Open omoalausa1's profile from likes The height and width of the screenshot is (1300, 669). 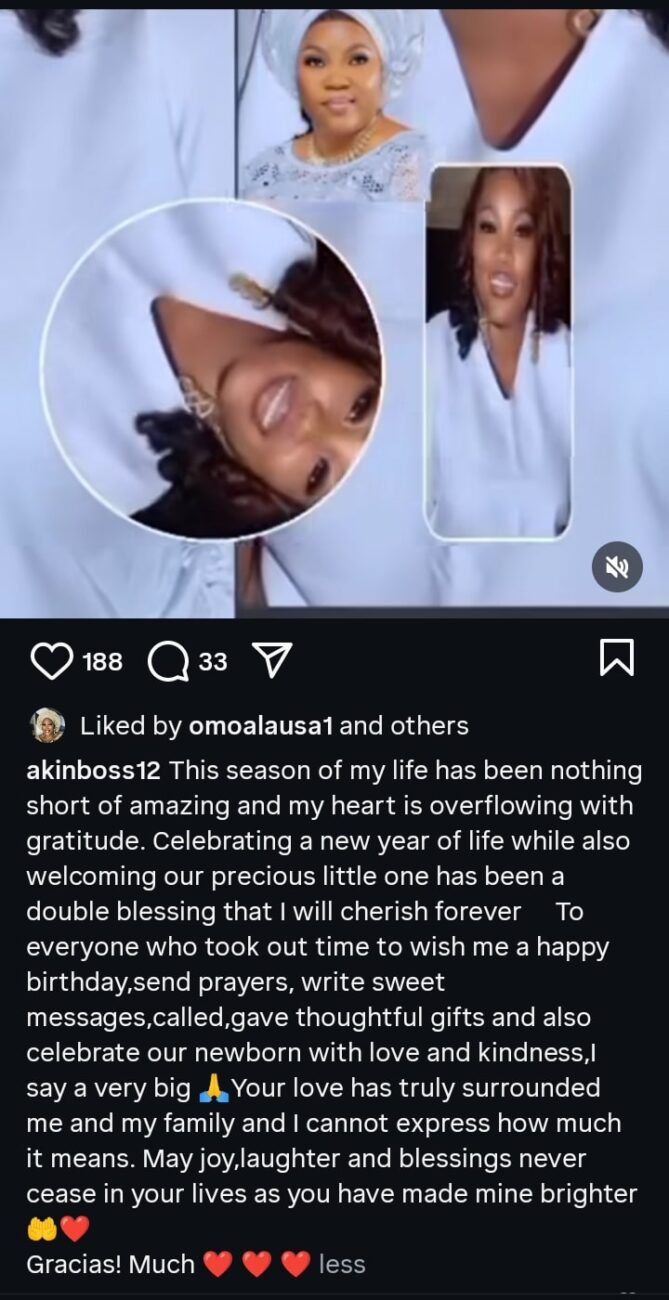(x=261, y=725)
